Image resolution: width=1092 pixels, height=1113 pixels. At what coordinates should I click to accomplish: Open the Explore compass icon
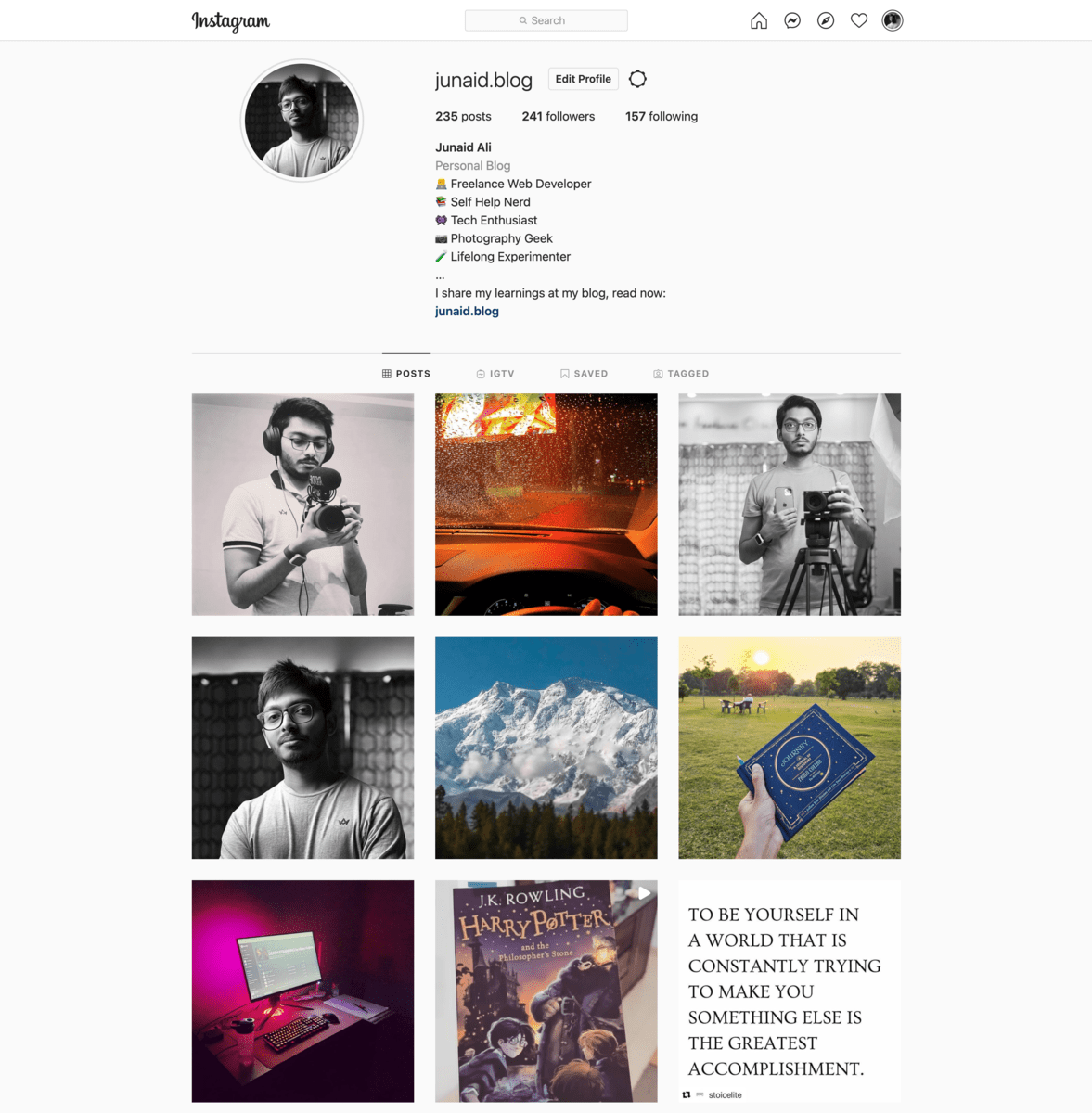[826, 20]
